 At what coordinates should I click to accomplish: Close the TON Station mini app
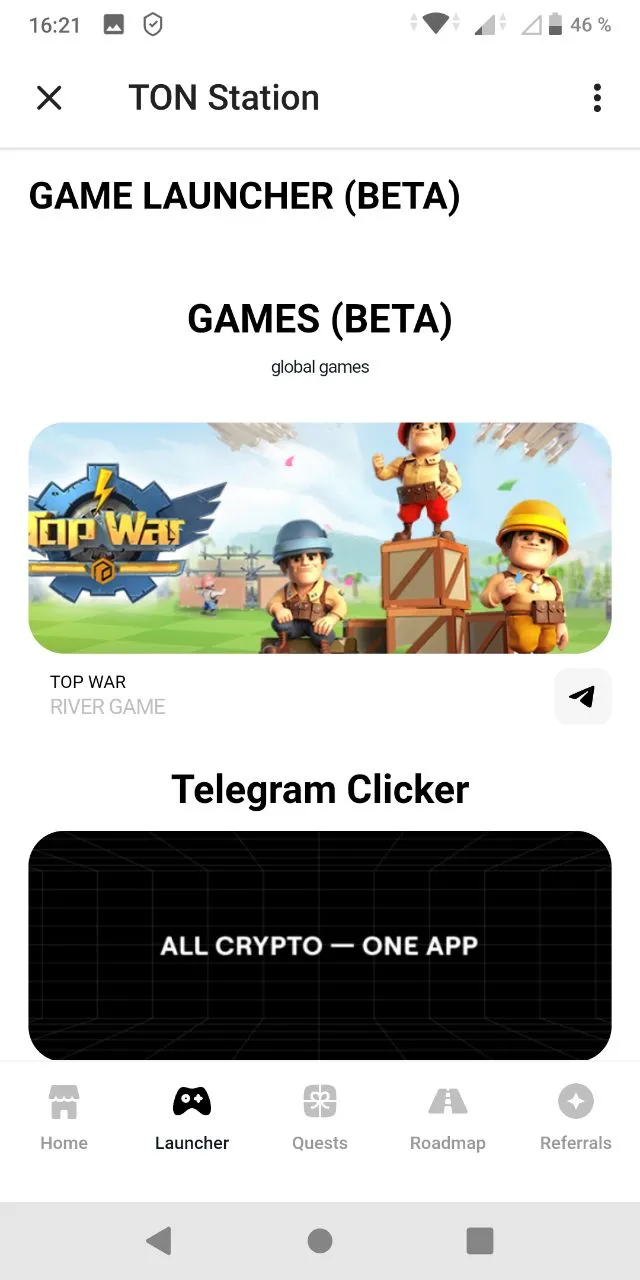coord(49,98)
